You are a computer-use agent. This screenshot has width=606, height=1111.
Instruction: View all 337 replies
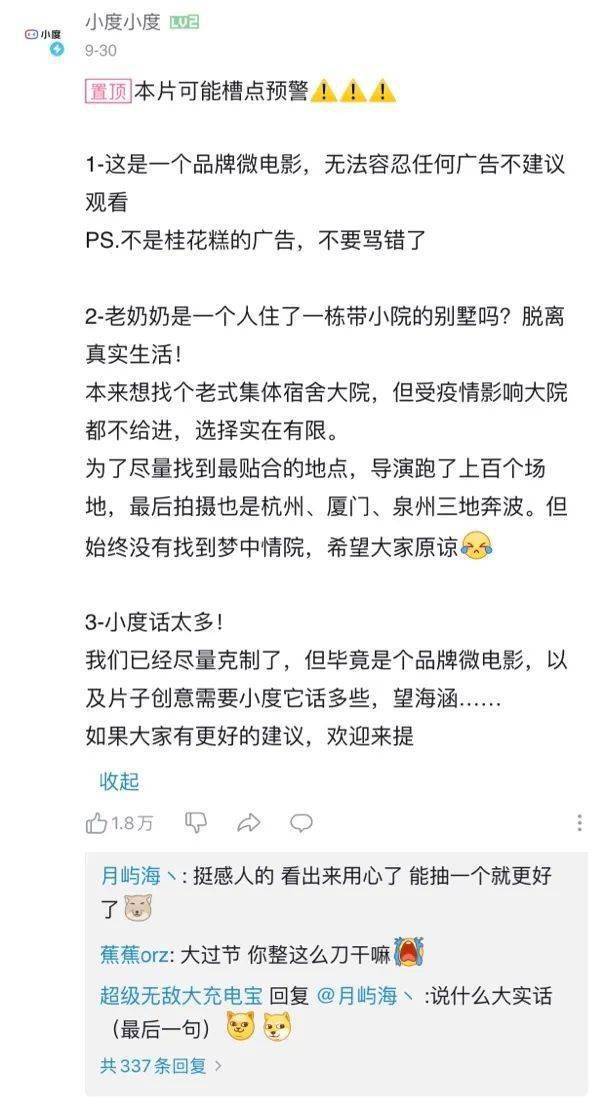point(160,1066)
